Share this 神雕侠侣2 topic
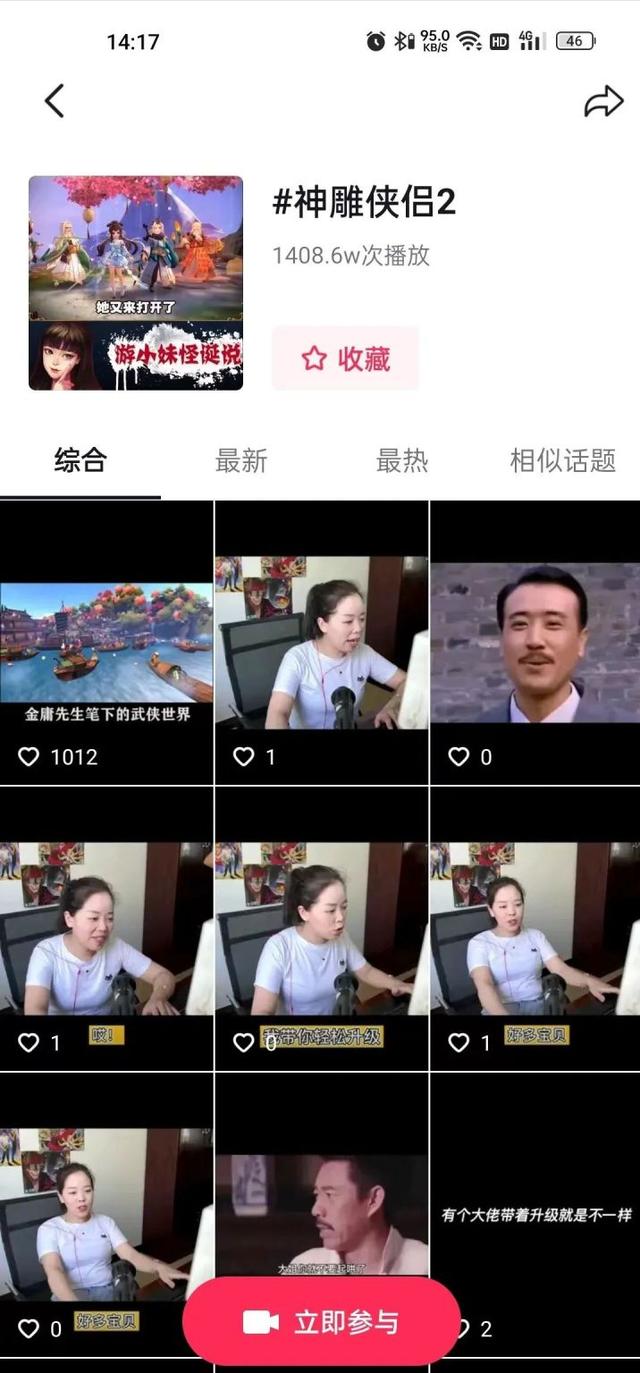This screenshot has height=1373, width=640. tap(603, 101)
